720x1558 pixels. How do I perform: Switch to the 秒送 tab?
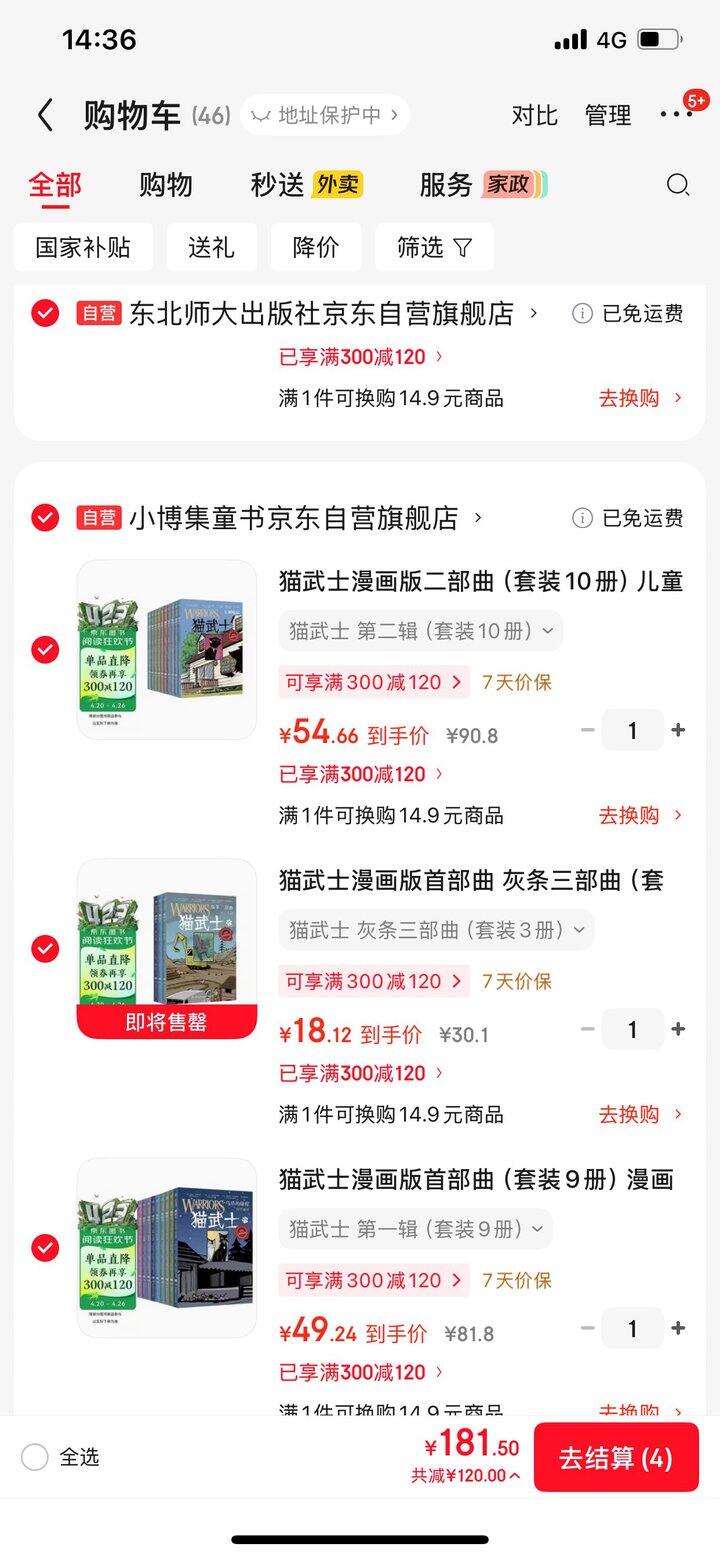(277, 185)
